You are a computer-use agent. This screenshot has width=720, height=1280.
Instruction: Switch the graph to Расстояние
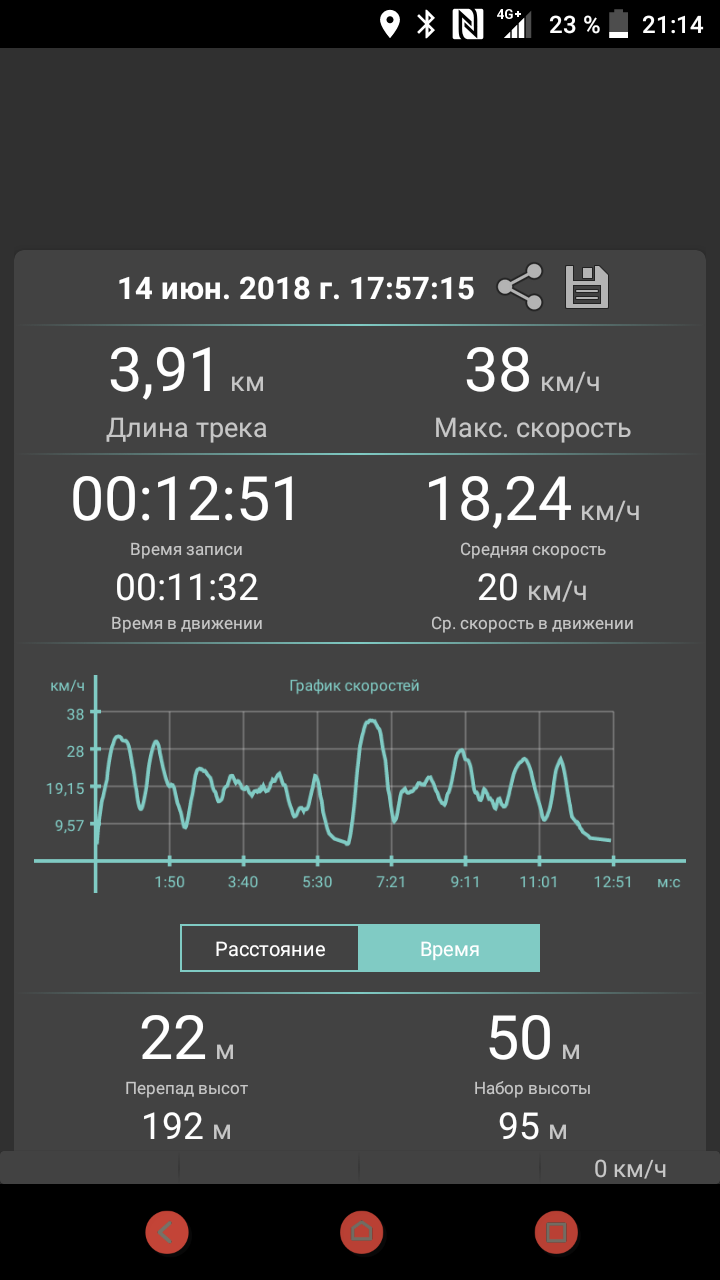coord(270,948)
